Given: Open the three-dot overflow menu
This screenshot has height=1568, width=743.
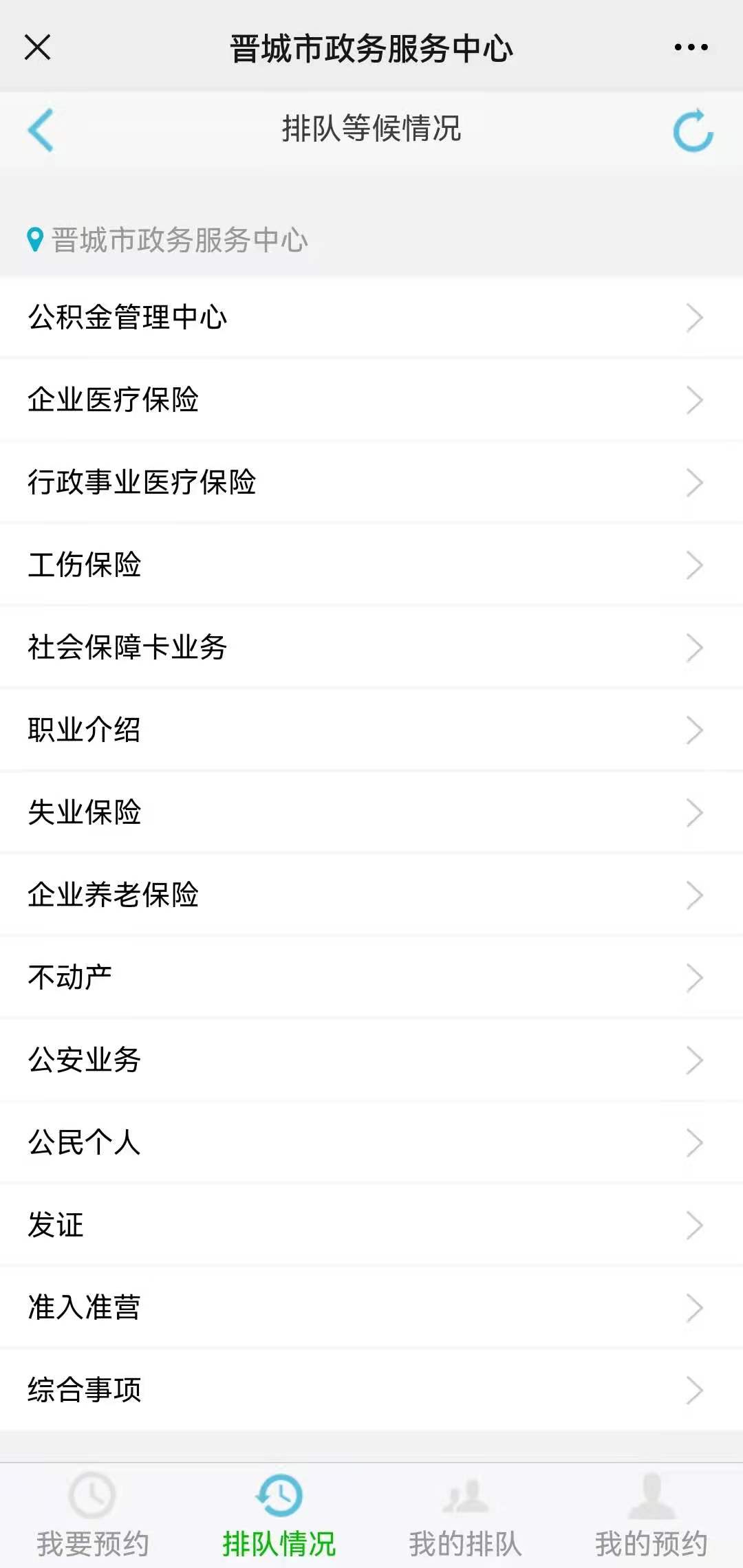Looking at the screenshot, I should 691,47.
